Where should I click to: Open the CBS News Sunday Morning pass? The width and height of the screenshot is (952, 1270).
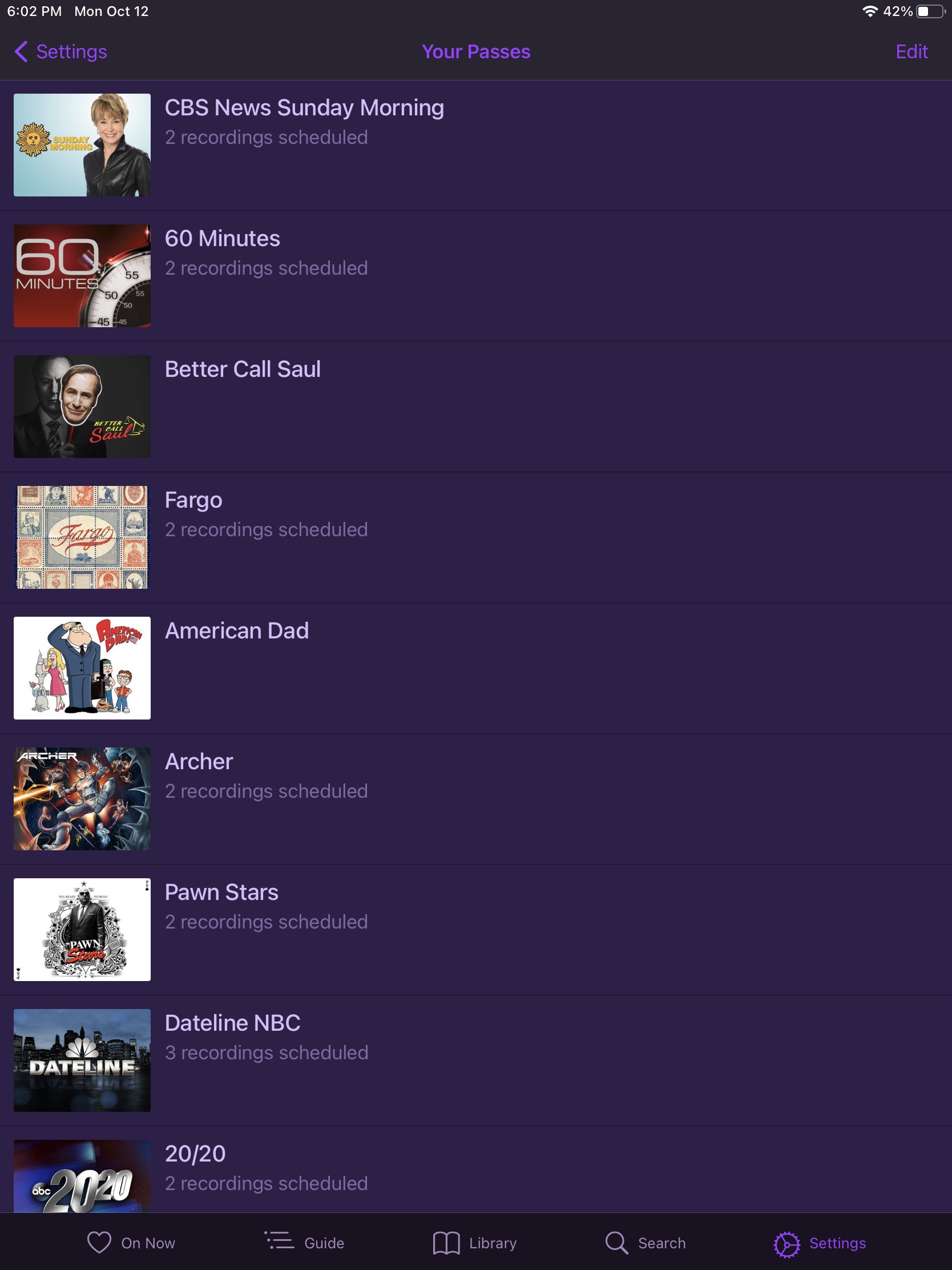(x=304, y=108)
